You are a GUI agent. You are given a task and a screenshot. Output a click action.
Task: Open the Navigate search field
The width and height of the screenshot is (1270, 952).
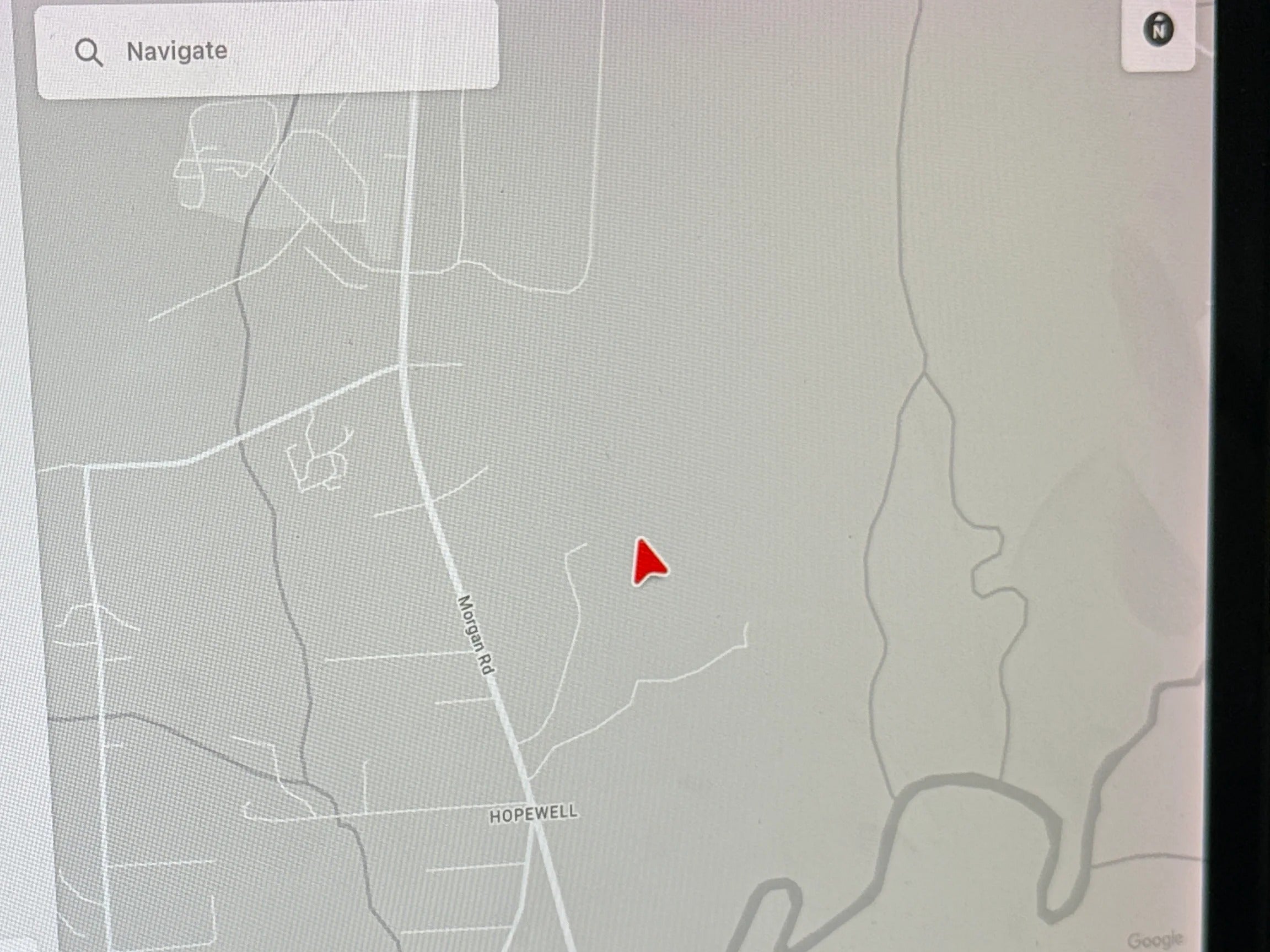267,52
